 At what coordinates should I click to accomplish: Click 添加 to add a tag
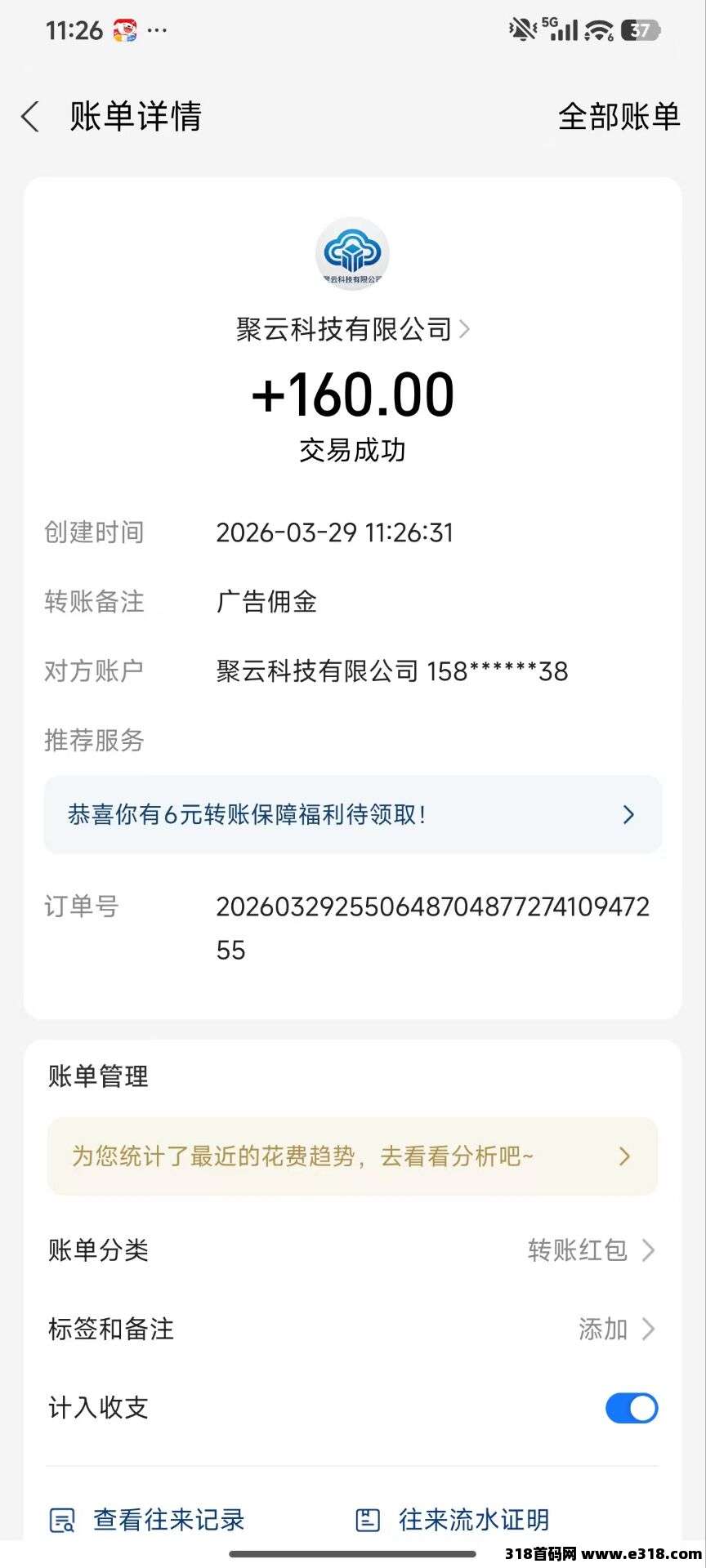pyautogui.click(x=602, y=1329)
